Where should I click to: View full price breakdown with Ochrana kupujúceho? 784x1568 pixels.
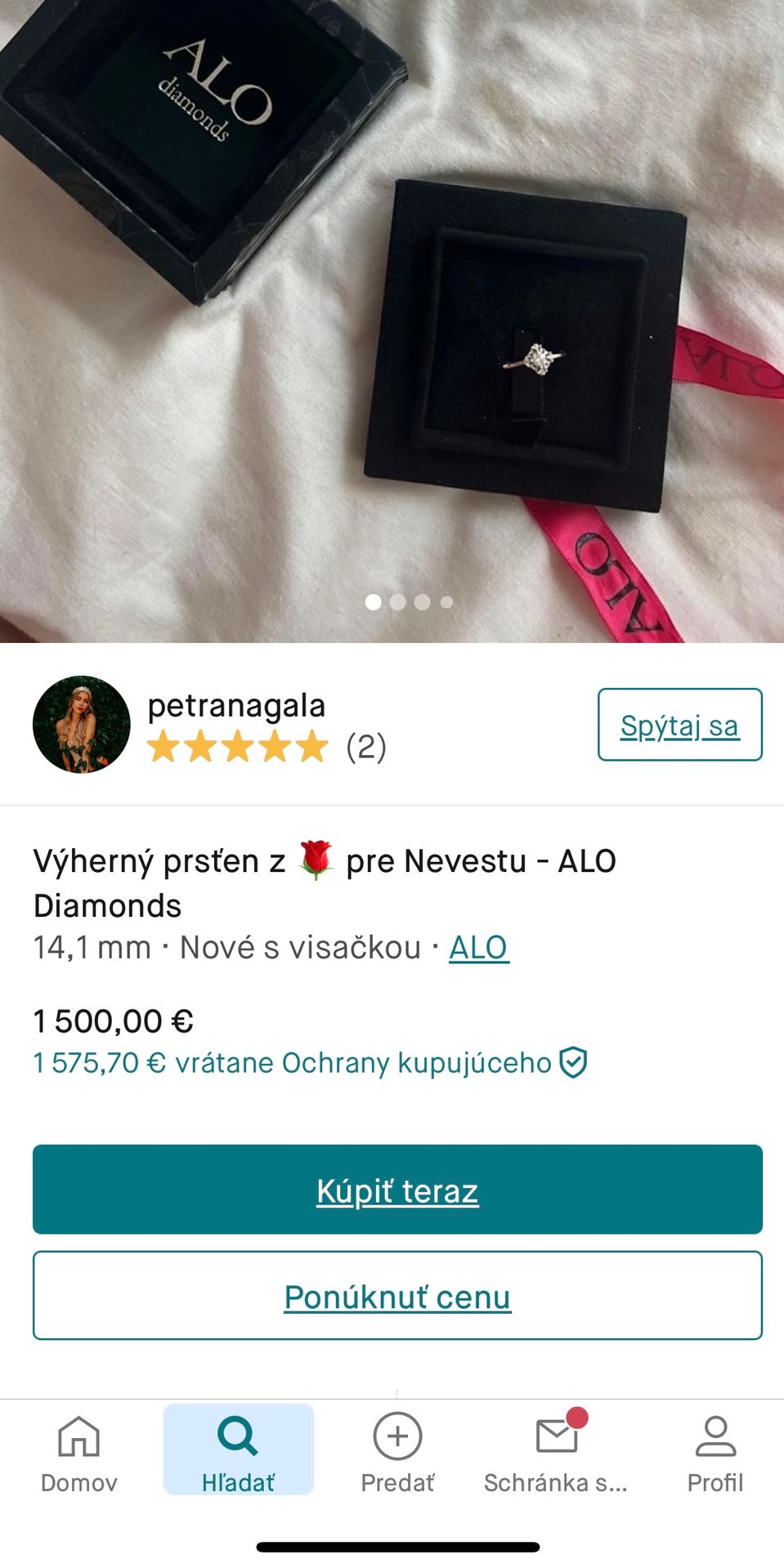coord(290,1062)
